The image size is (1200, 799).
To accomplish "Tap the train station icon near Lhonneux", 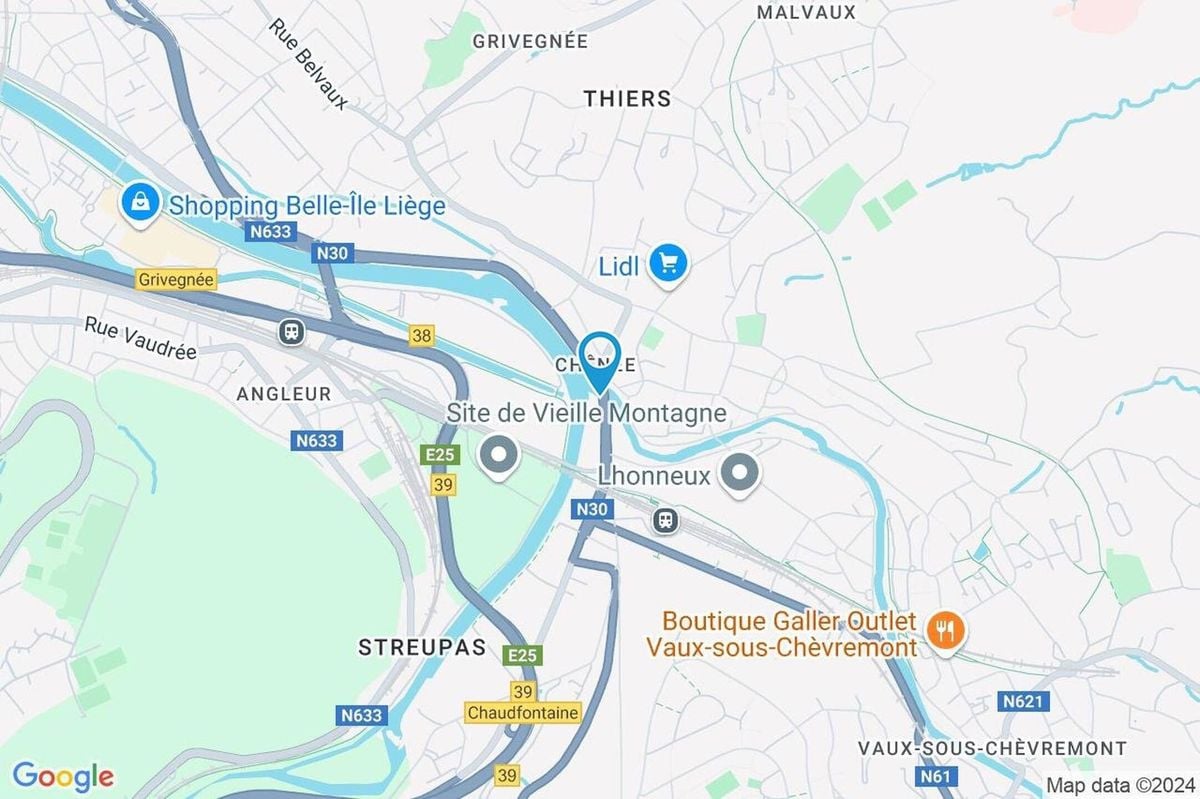I will tap(663, 519).
